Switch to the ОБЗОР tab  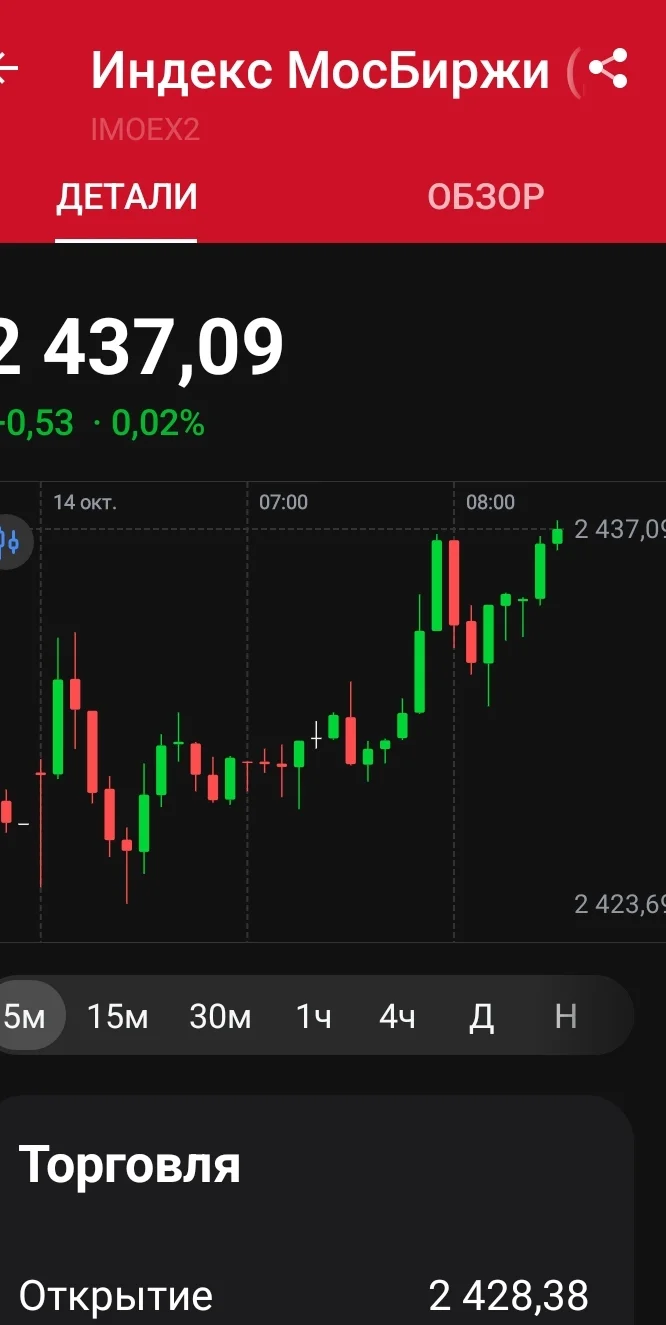tap(485, 197)
